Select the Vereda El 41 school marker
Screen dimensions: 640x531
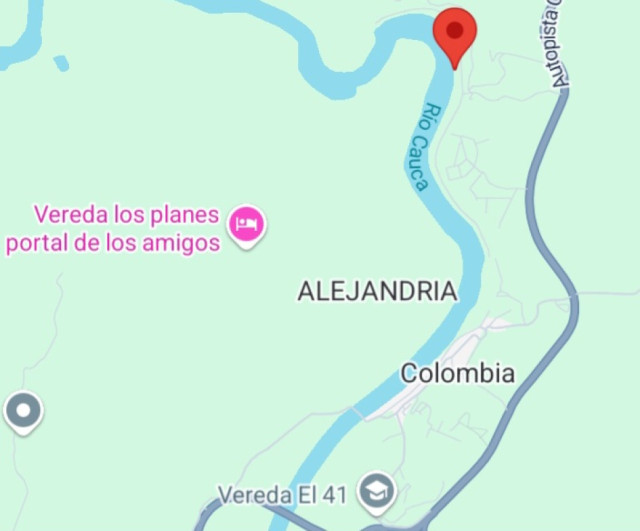pyautogui.click(x=378, y=490)
